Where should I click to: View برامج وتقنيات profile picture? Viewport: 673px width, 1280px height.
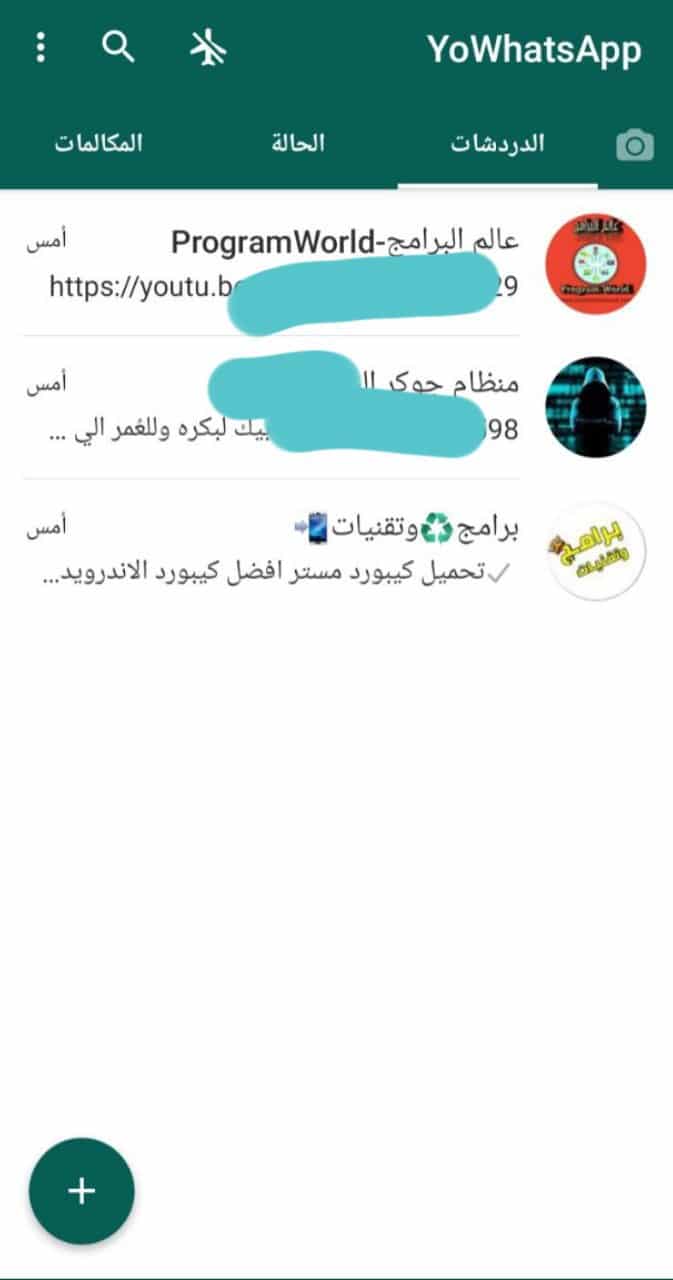click(596, 550)
